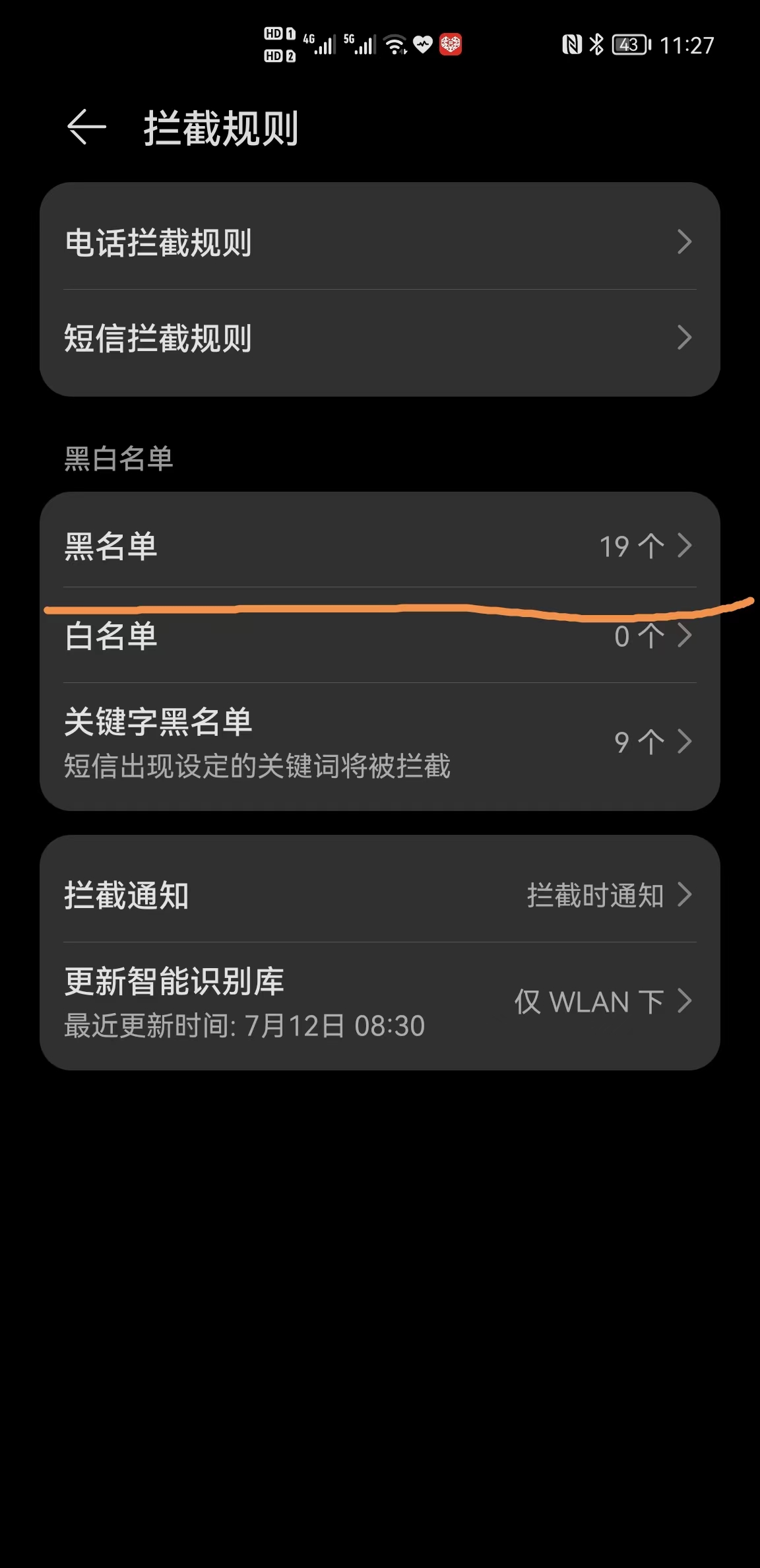Open the 拦截通知 notification option

pos(380,895)
